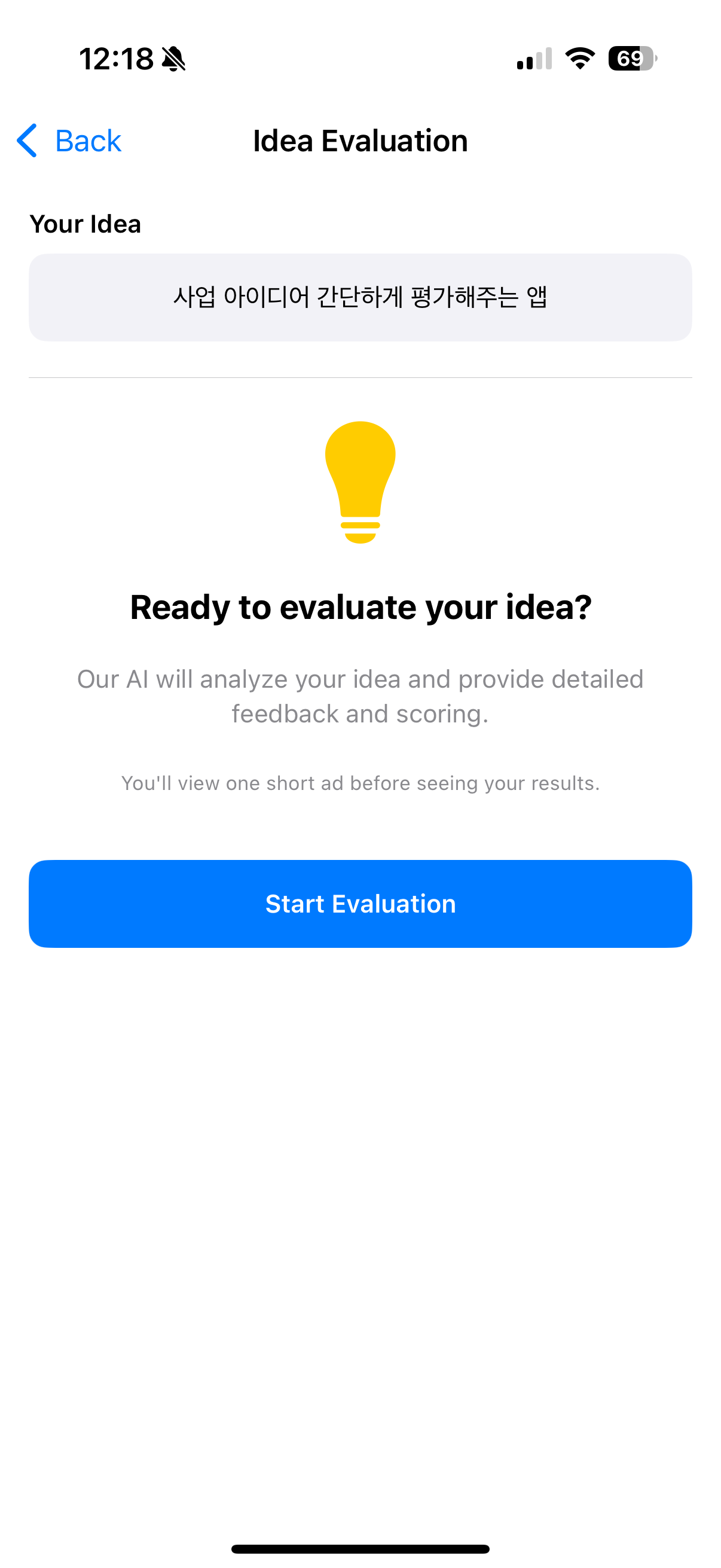Go back to the previous screen

coord(69,141)
